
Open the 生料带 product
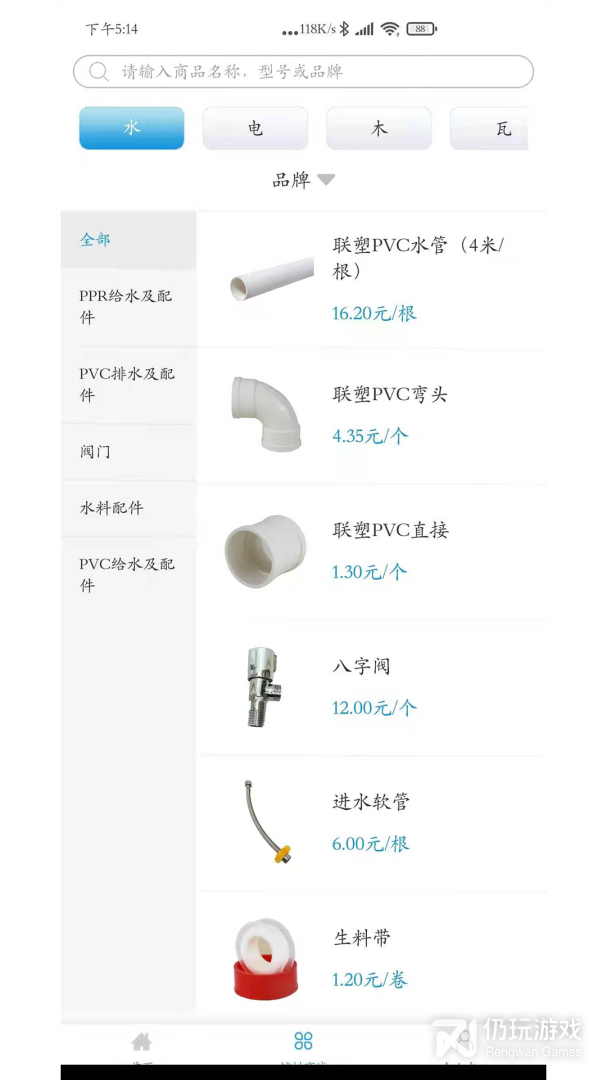[x=371, y=958]
